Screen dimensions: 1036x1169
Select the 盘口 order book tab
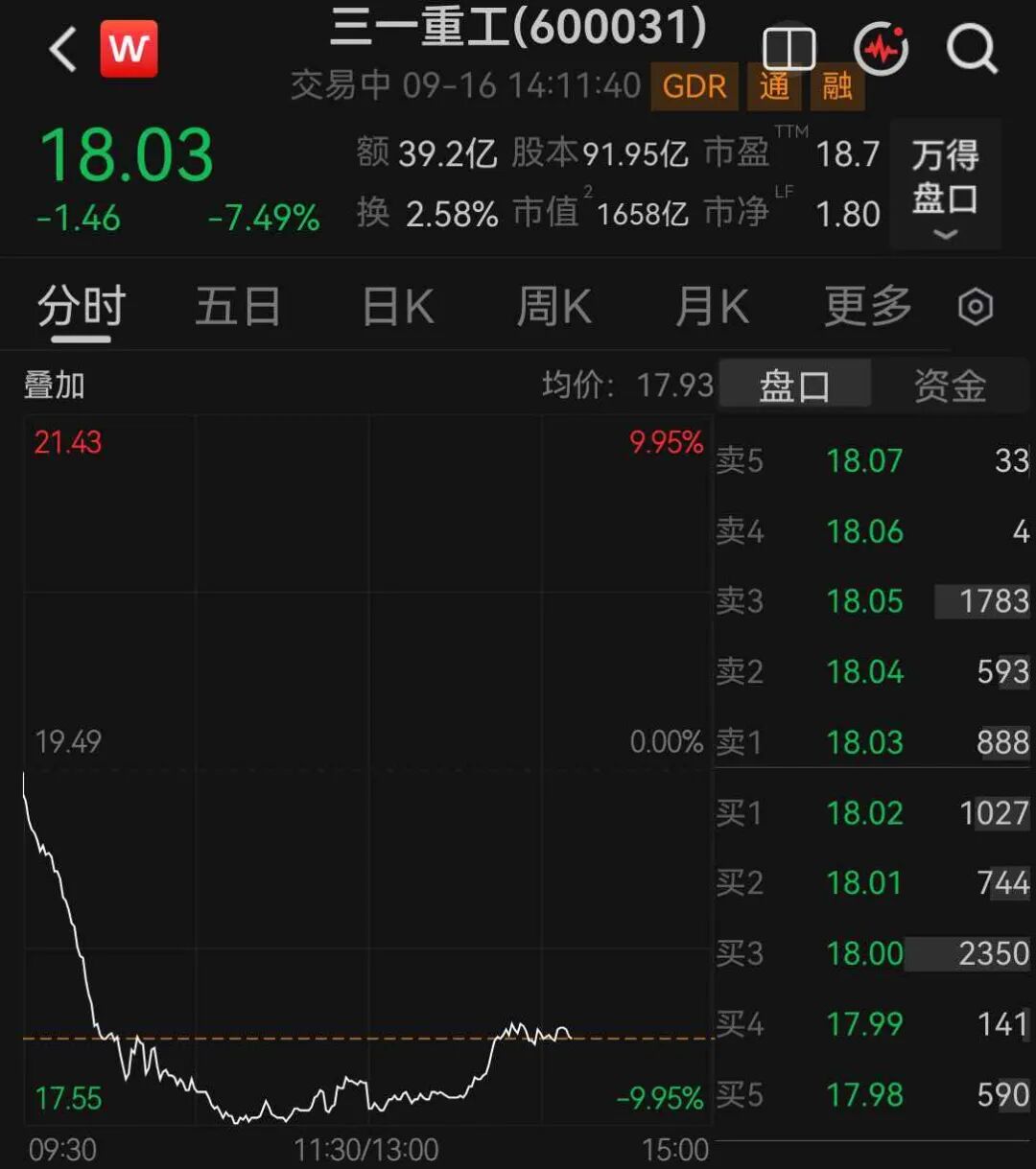[x=794, y=386]
